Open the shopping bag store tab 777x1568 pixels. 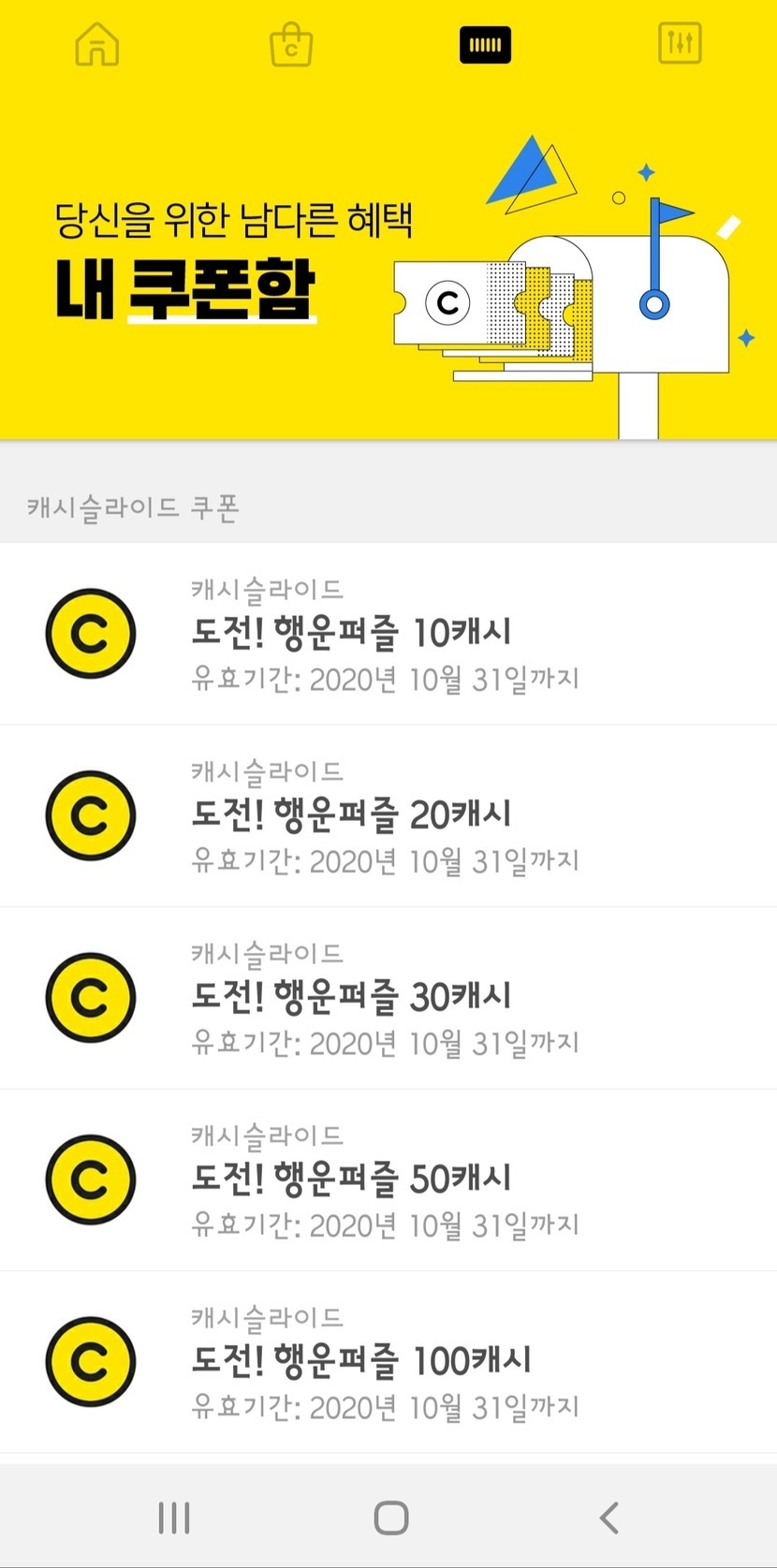pyautogui.click(x=291, y=44)
